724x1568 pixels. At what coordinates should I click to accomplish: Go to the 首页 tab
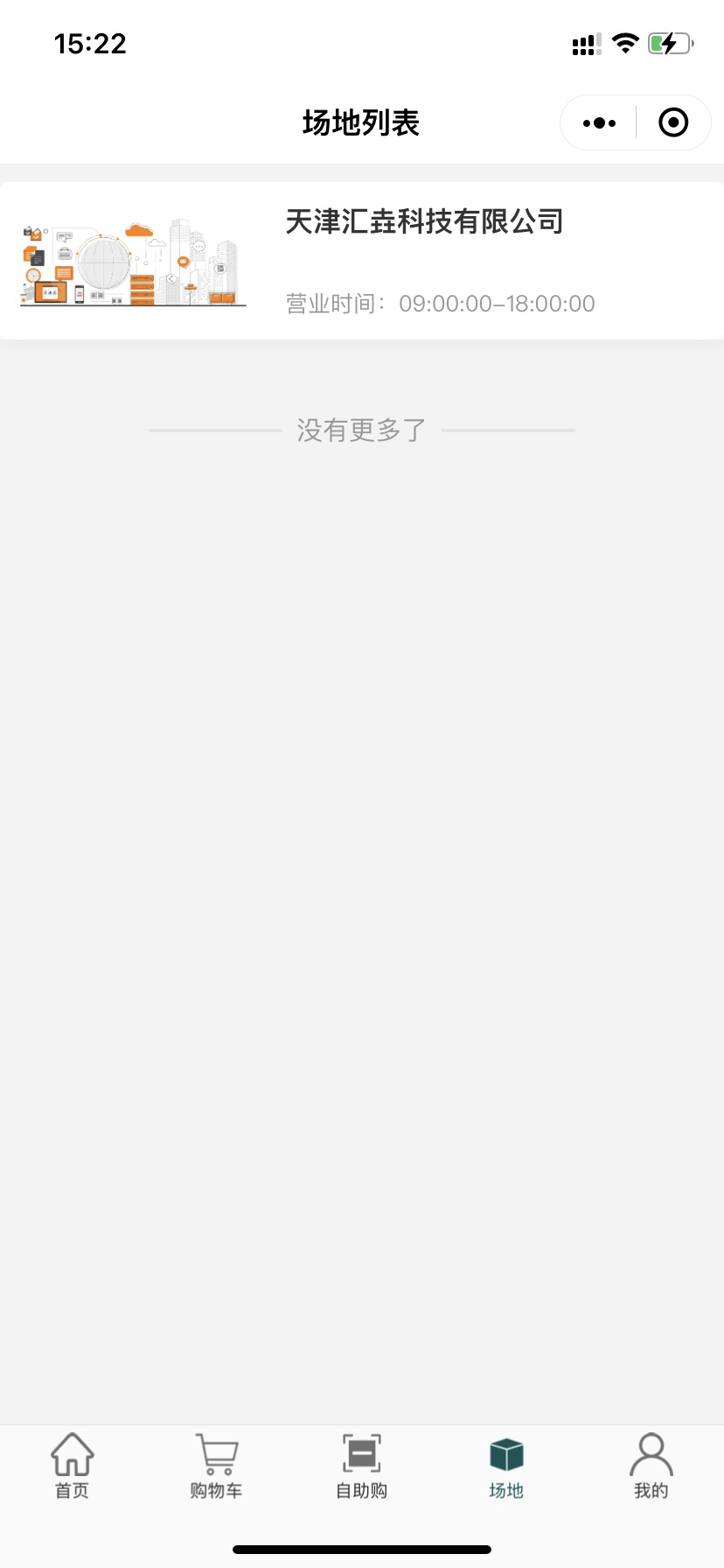73,1466
